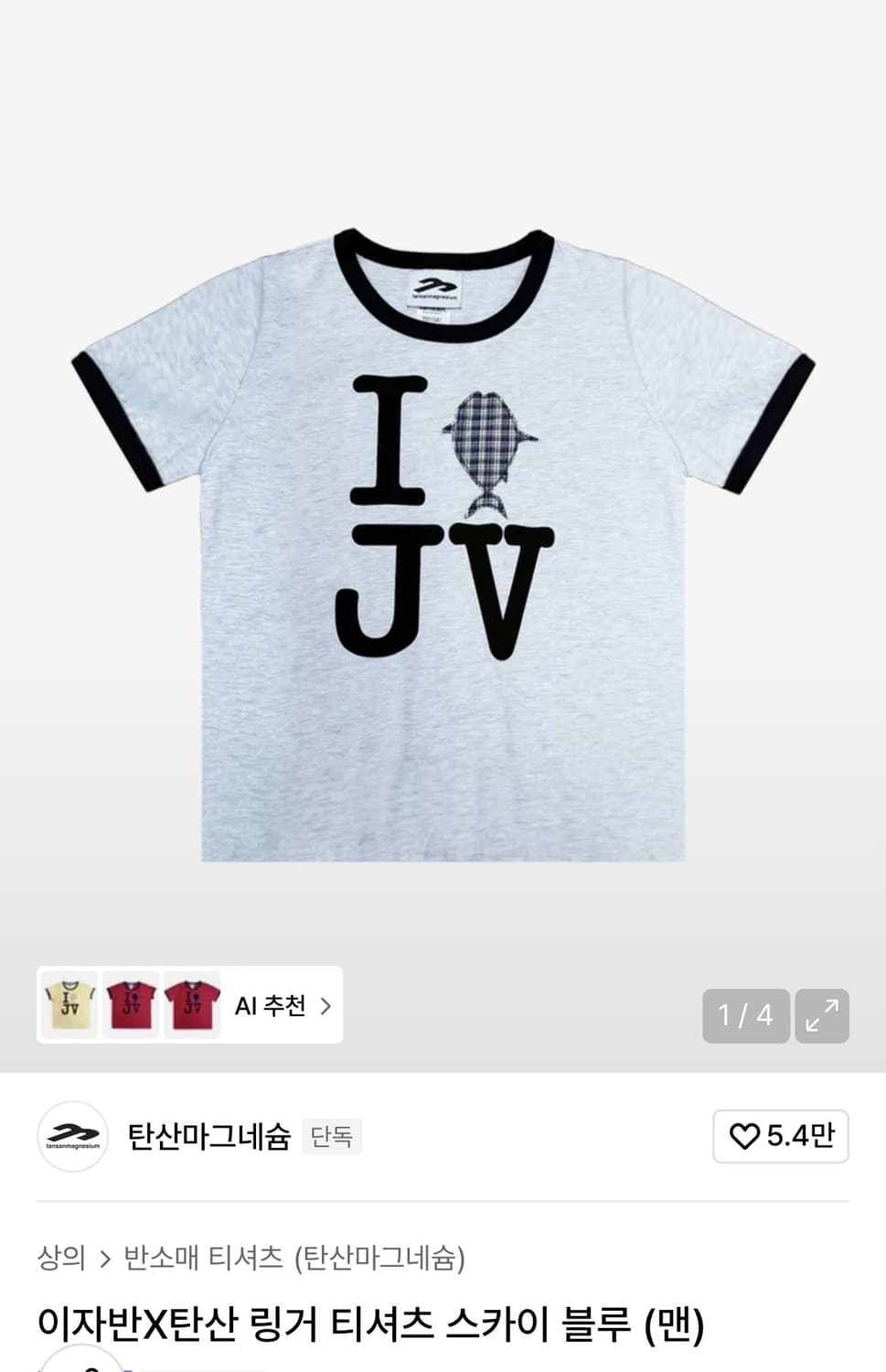This screenshot has width=886, height=1372.
Task: Like the 탄산마그네슘 brand with the heart button
Action: click(780, 1136)
